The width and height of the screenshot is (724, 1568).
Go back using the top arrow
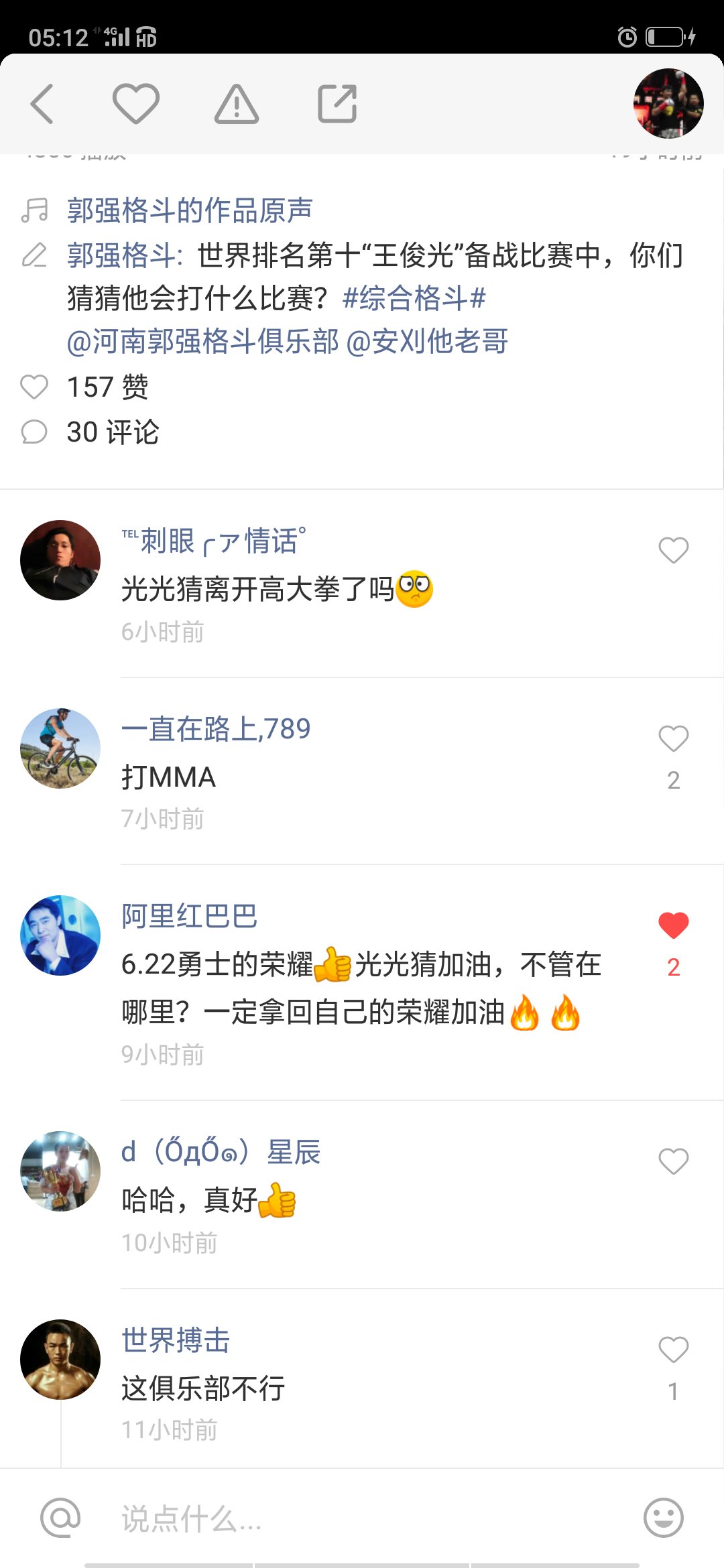(42, 104)
